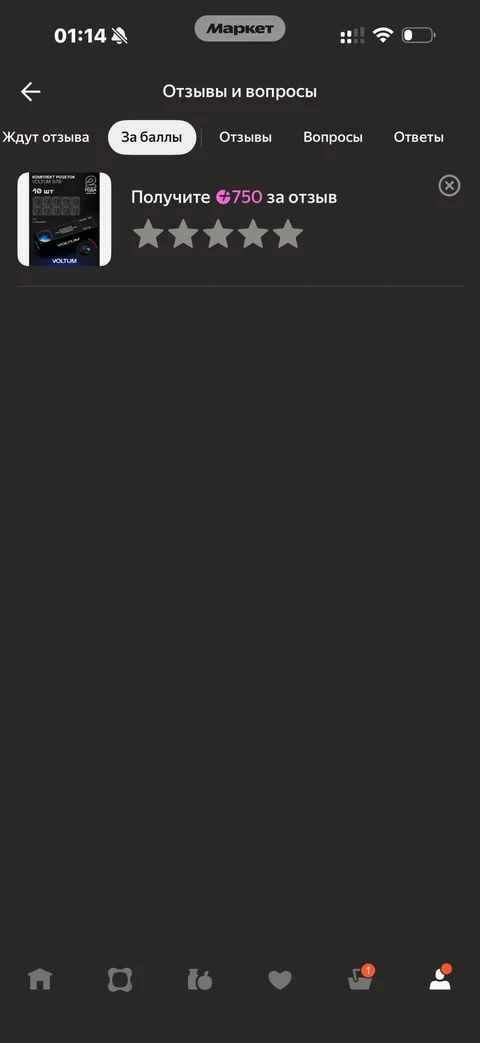
Task: Select the За баллы tab
Action: pos(152,138)
